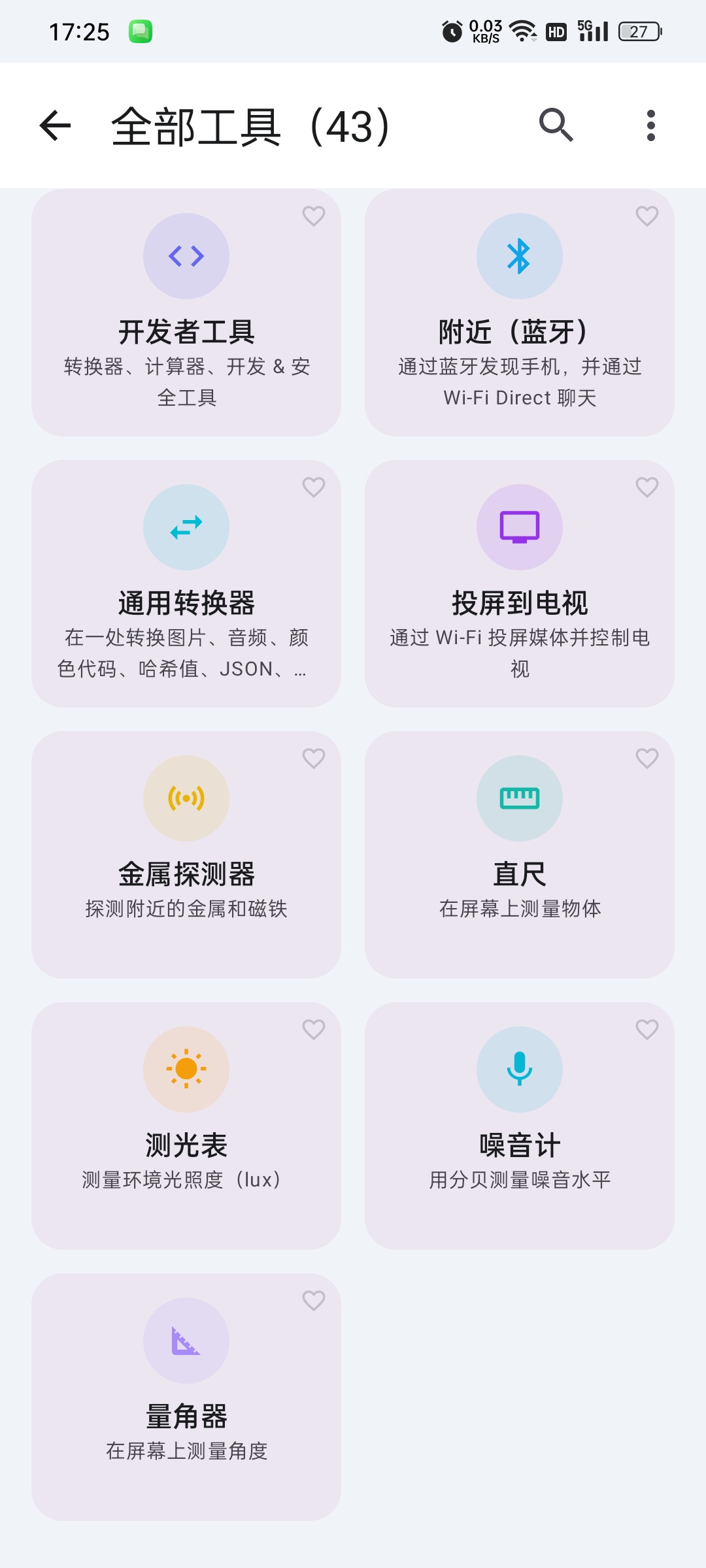Viewport: 706px width, 1568px height.
Task: Open the 直尺 ruler tool
Action: coord(520,855)
